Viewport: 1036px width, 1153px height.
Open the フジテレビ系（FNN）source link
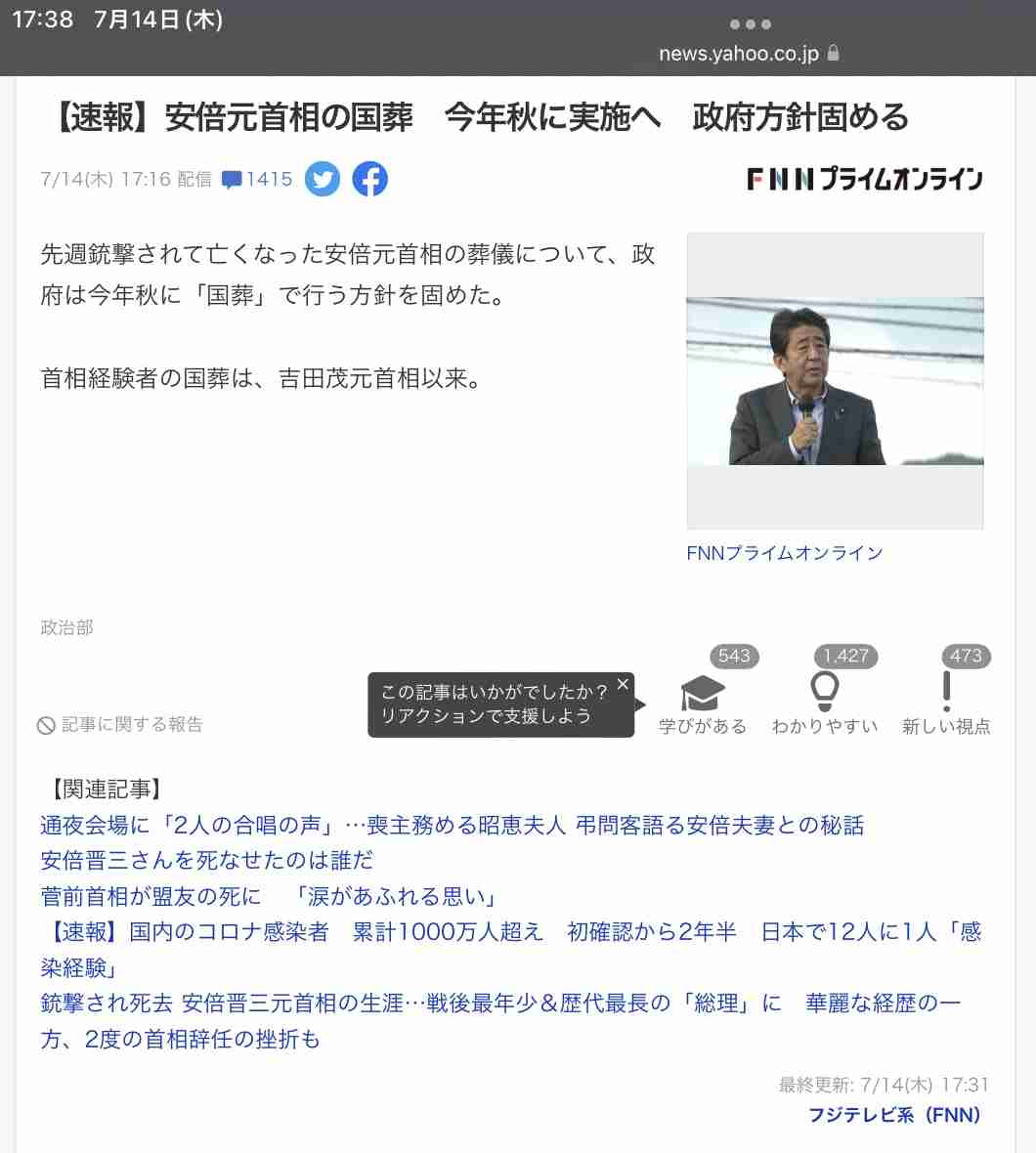(893, 1114)
